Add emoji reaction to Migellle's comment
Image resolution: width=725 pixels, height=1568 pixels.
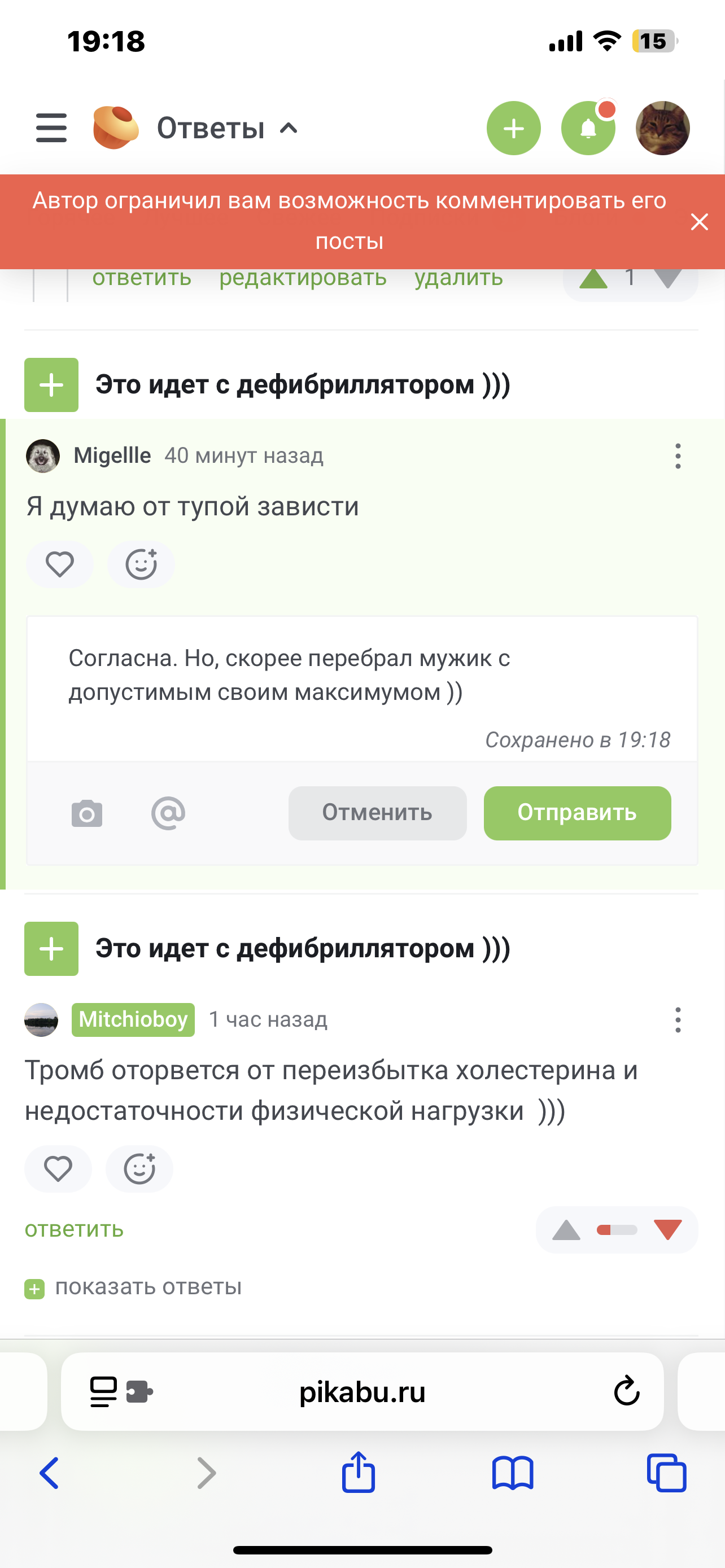tap(141, 564)
